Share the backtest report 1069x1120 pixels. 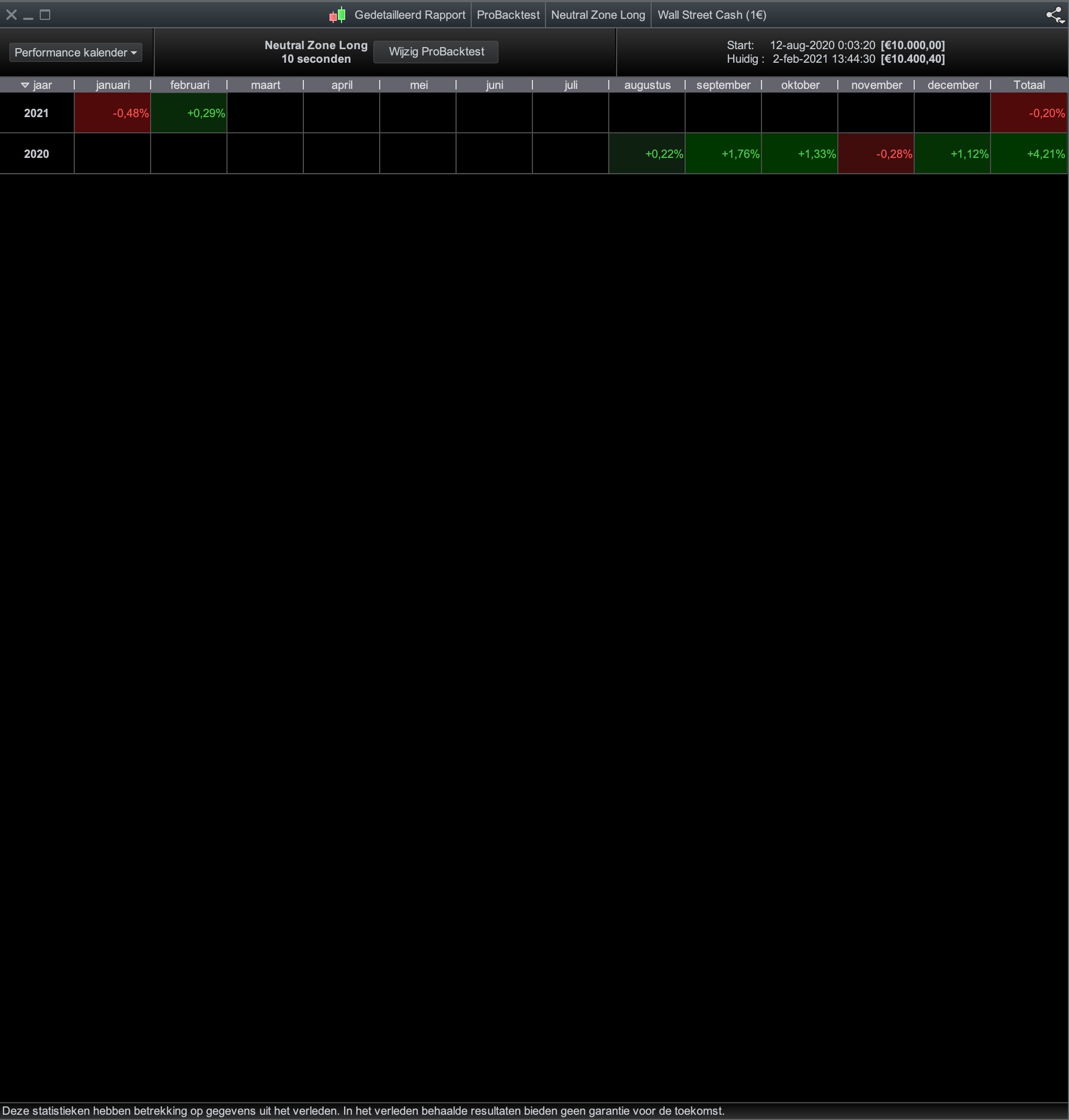click(1055, 15)
